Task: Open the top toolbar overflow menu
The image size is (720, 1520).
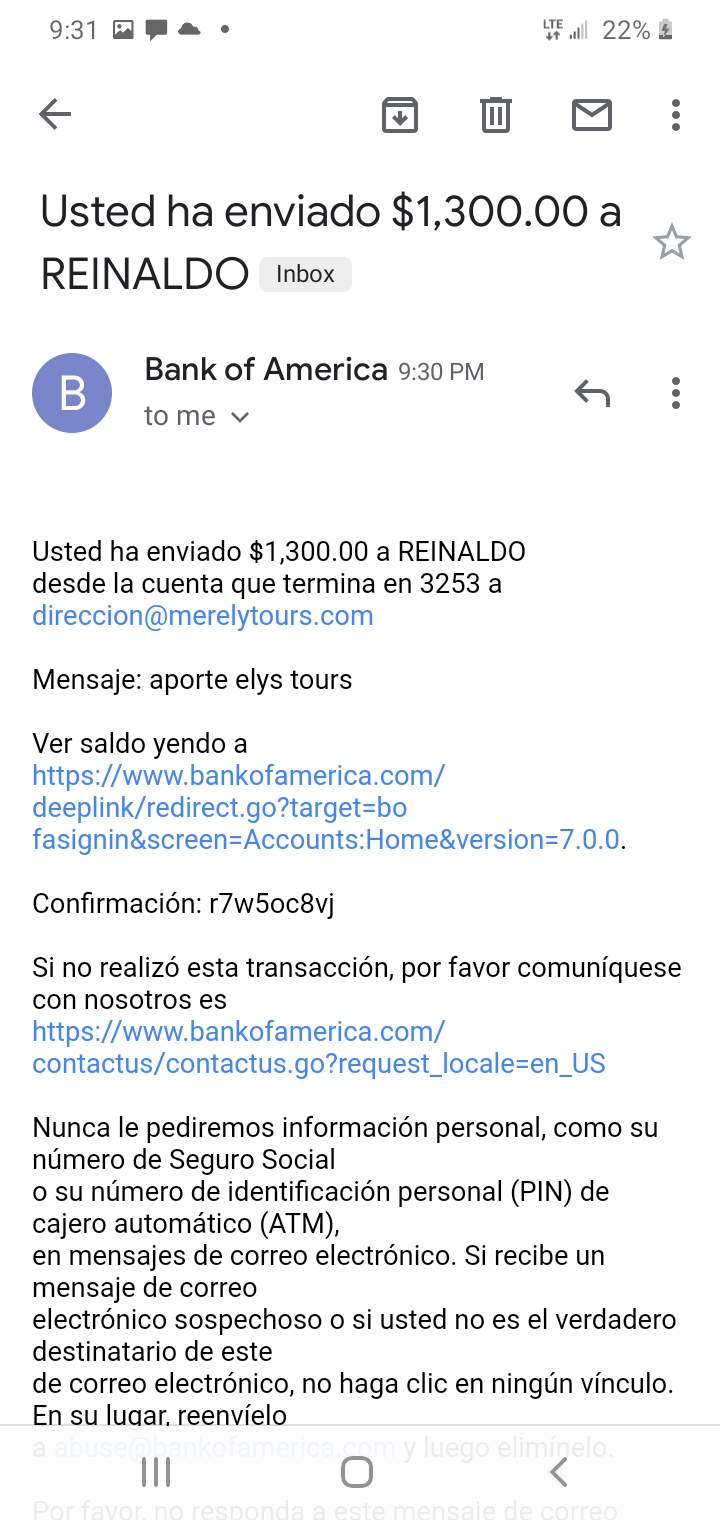Action: [676, 115]
